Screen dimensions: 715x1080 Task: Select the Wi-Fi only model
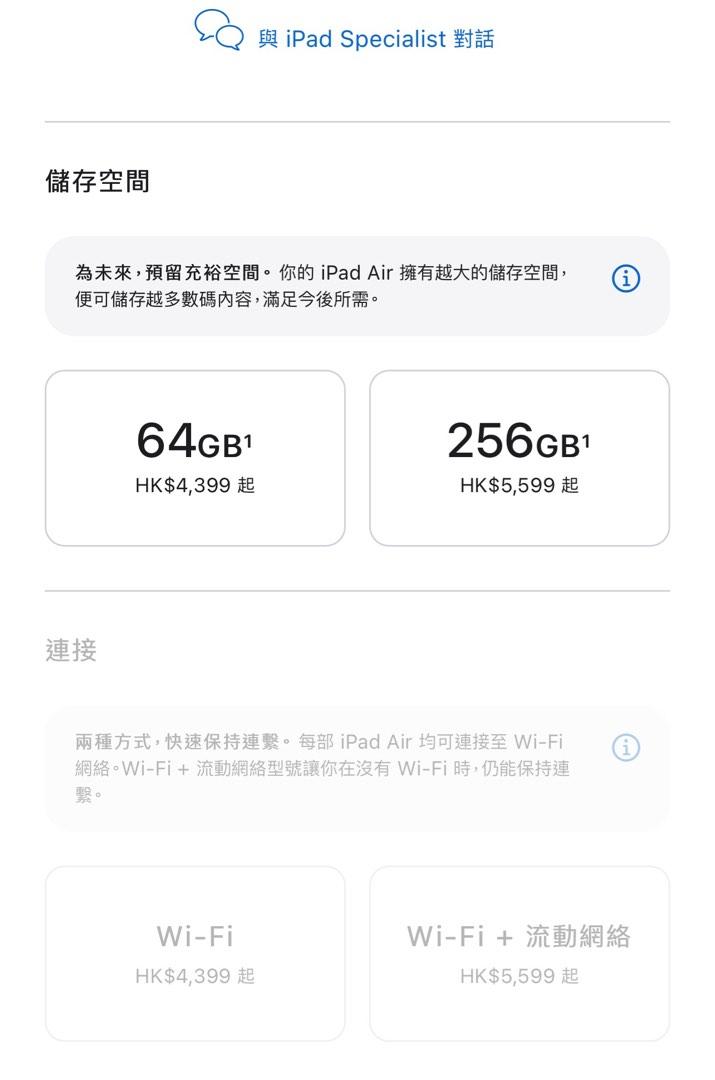point(195,953)
